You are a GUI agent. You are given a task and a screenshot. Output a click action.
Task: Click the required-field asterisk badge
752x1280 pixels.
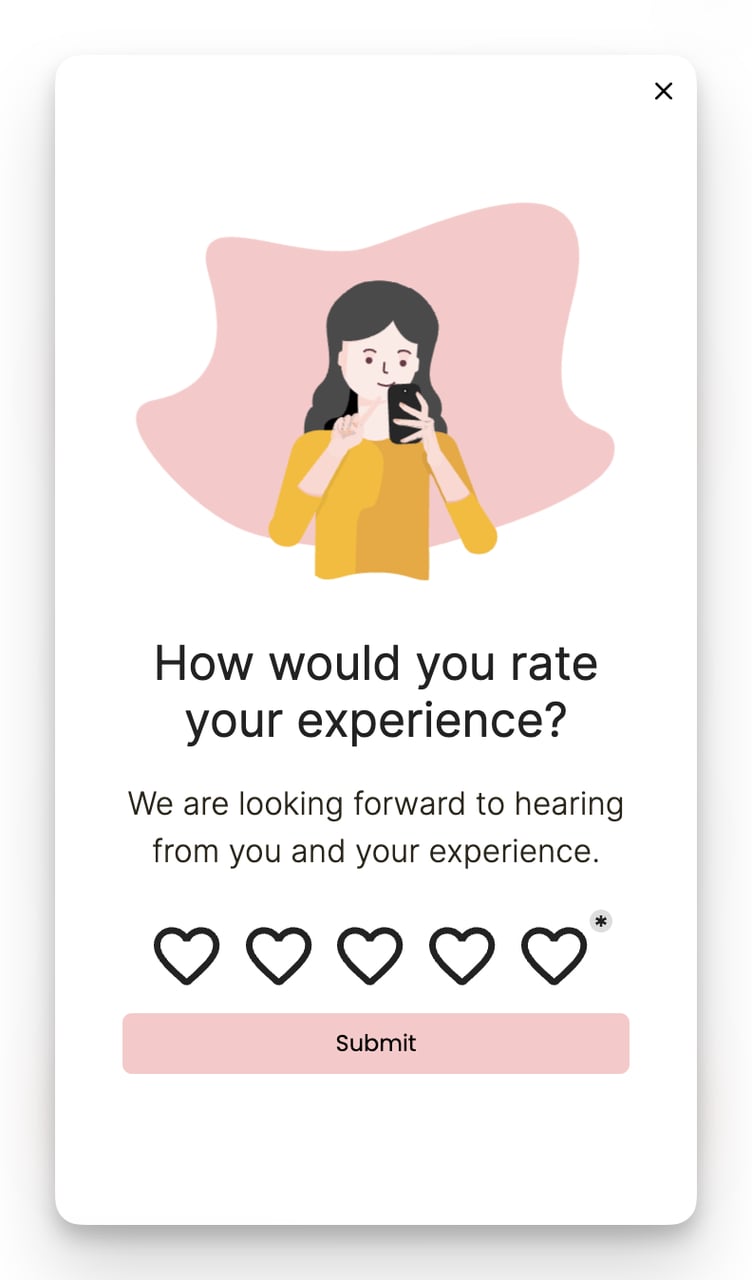600,921
